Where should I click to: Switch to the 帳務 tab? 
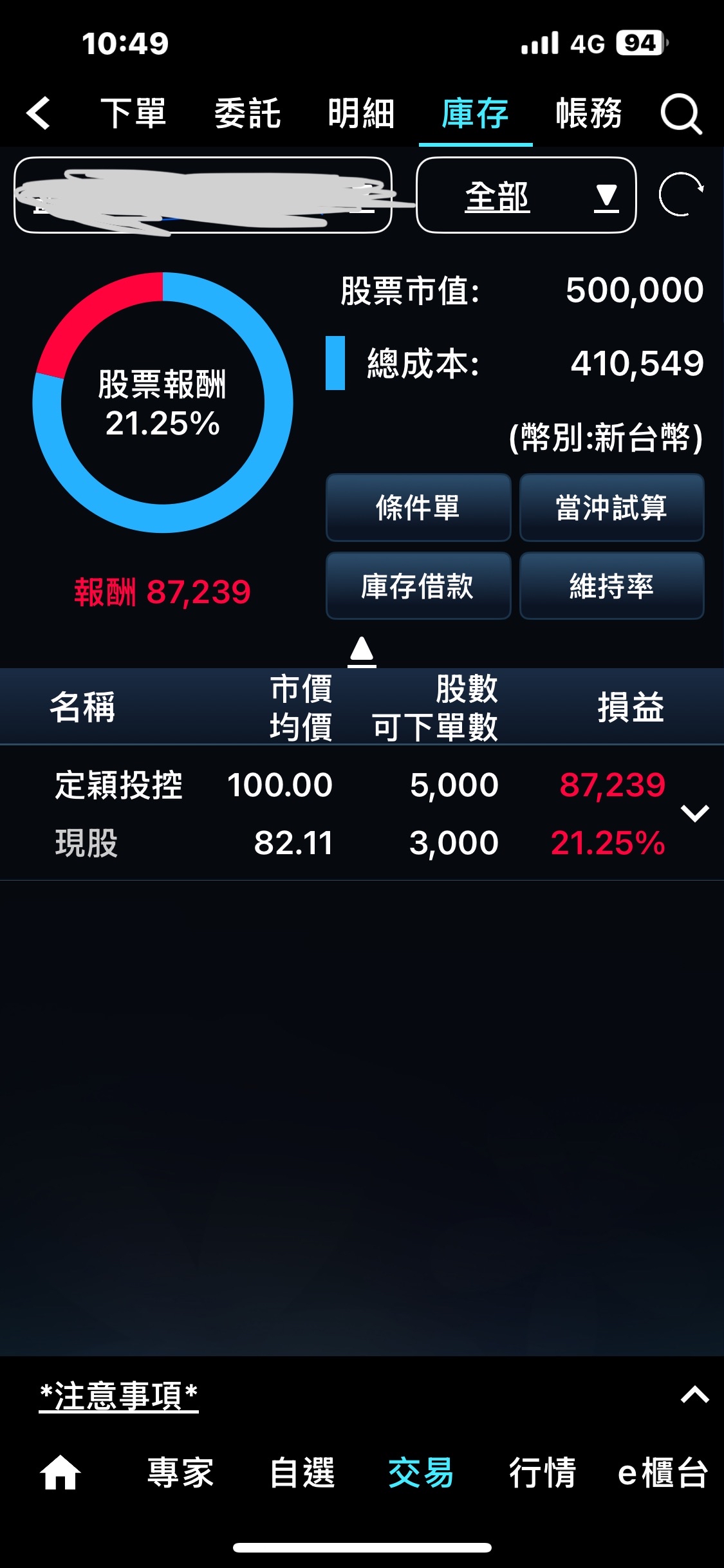pyautogui.click(x=589, y=114)
